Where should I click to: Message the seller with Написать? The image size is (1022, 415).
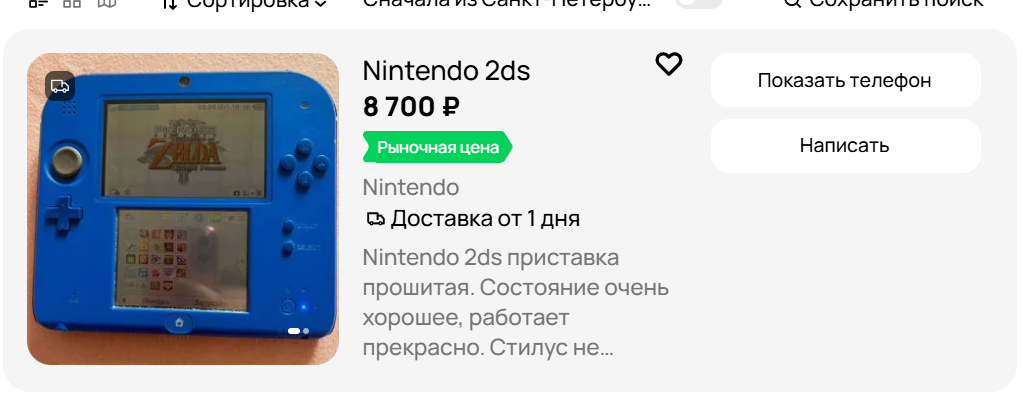pyautogui.click(x=845, y=145)
